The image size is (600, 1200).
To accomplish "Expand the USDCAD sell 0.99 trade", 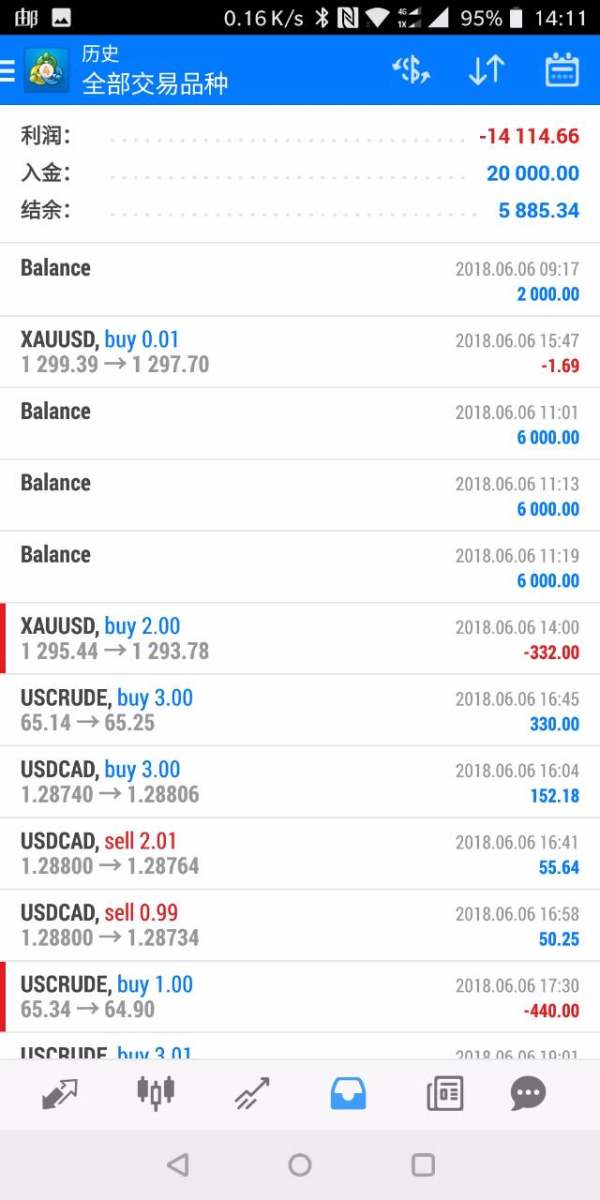I will point(300,925).
